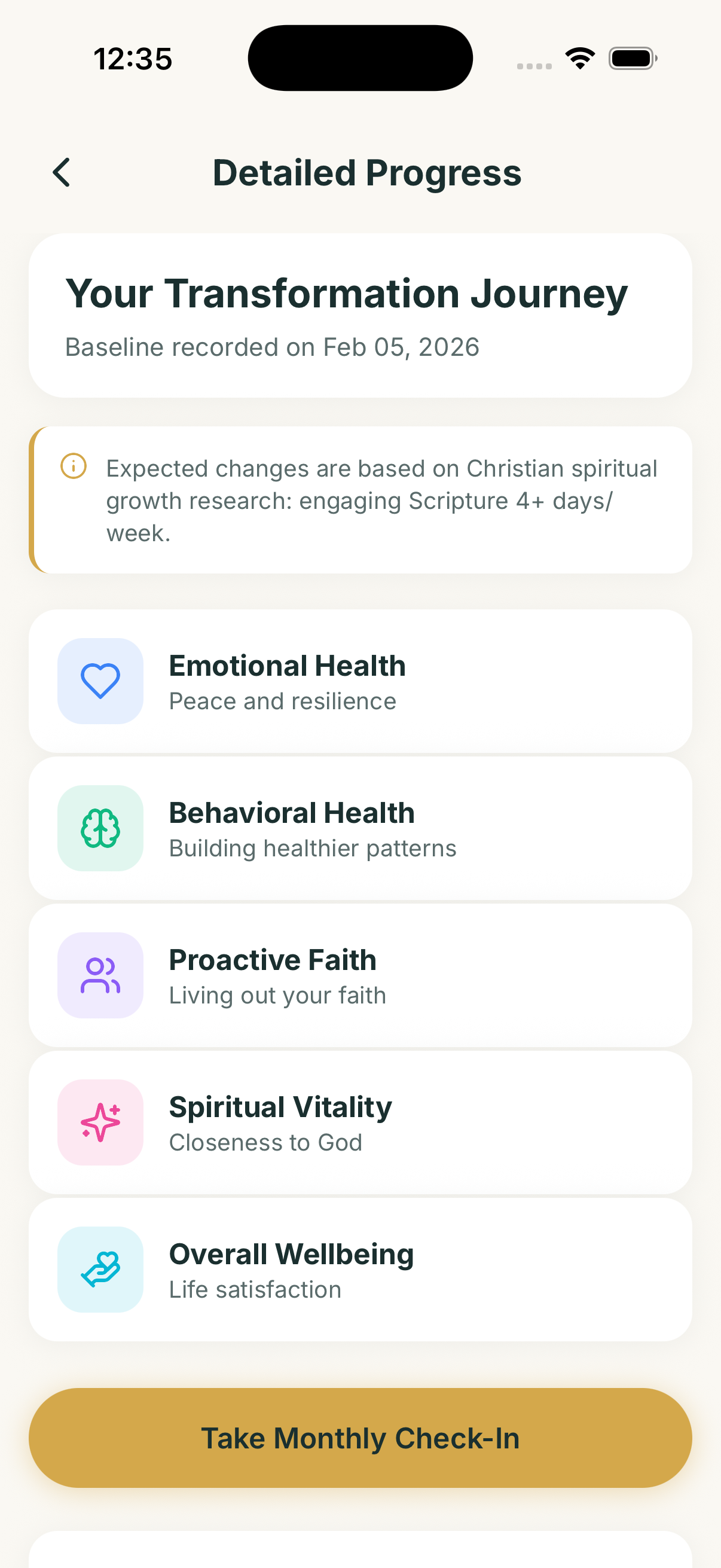Image resolution: width=721 pixels, height=1568 pixels.
Task: Go back from Detailed Progress
Action: pyautogui.click(x=62, y=172)
